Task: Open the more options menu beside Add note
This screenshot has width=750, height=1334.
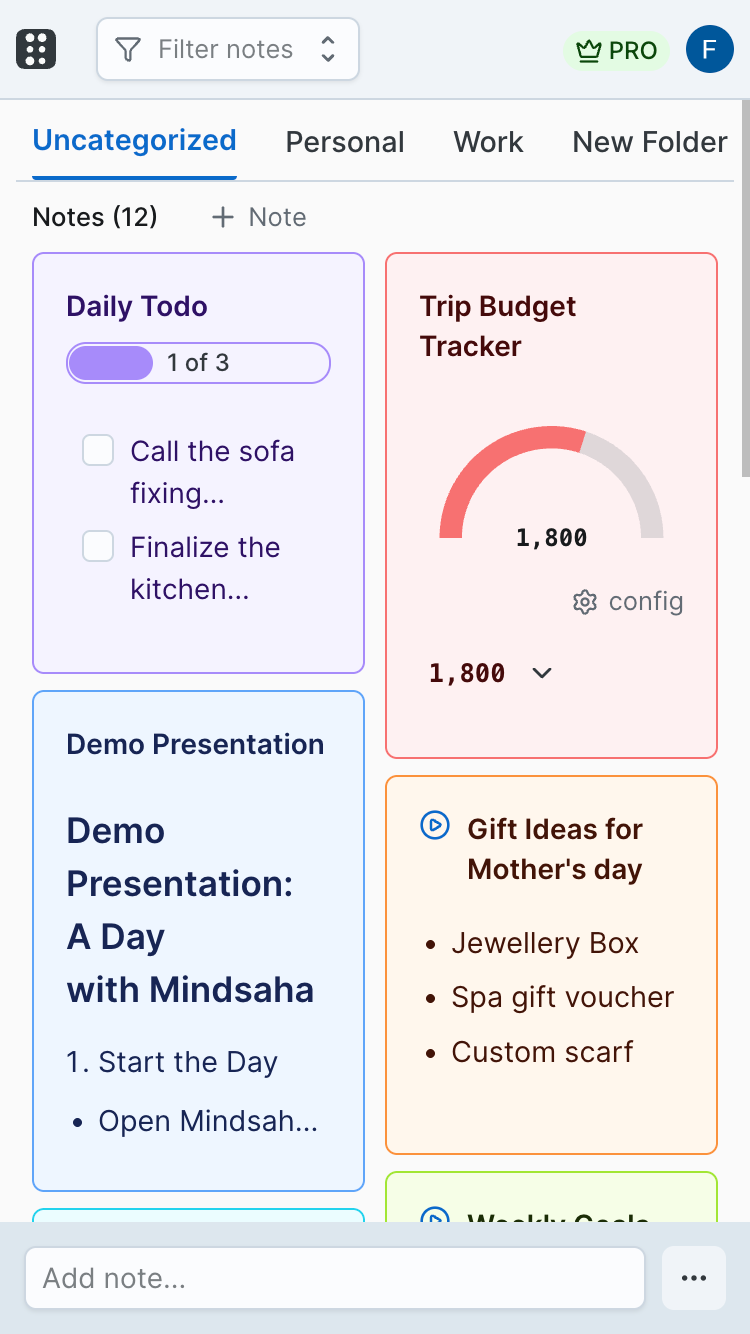Action: tap(694, 1277)
